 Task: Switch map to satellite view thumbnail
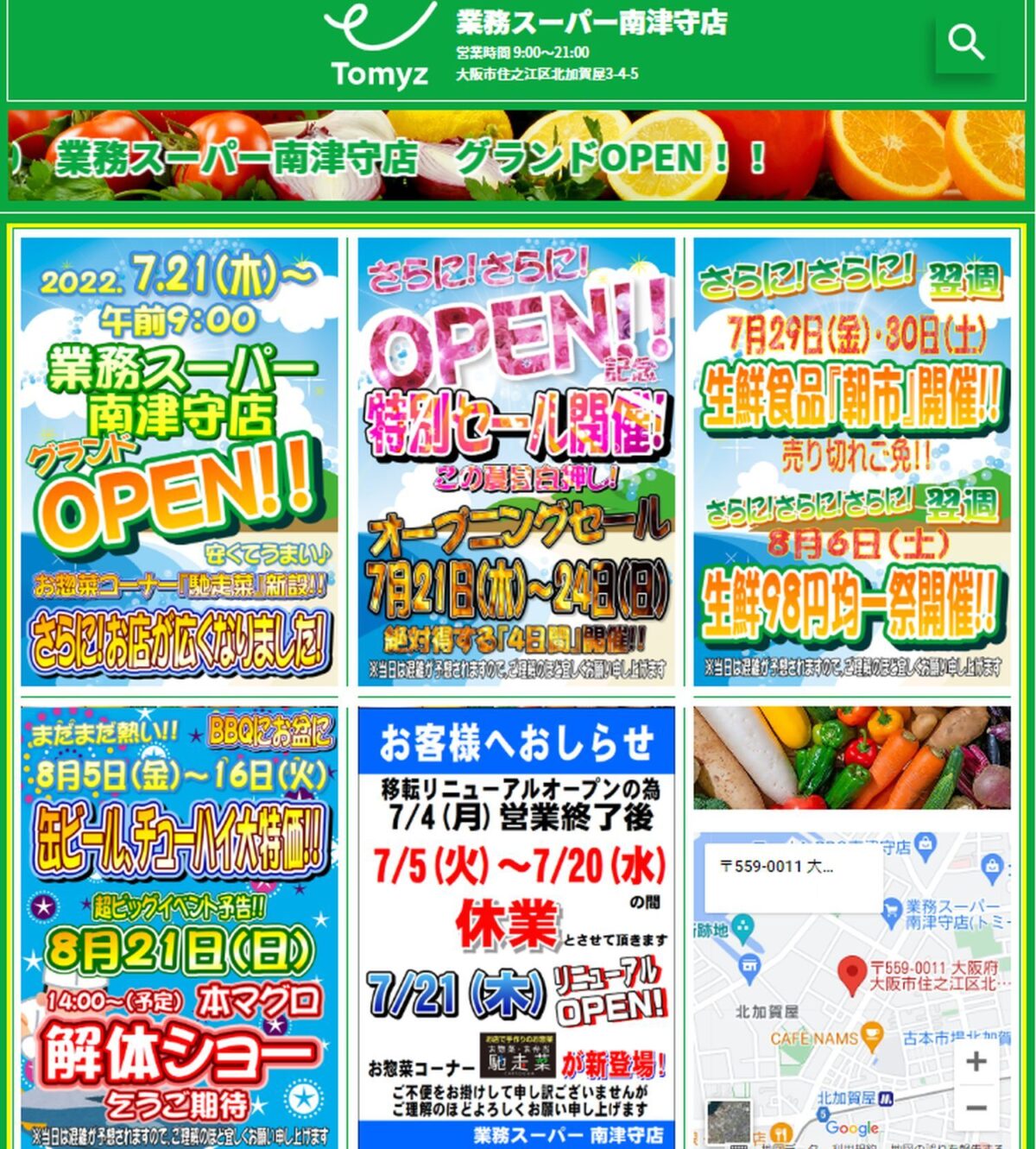(728, 1122)
